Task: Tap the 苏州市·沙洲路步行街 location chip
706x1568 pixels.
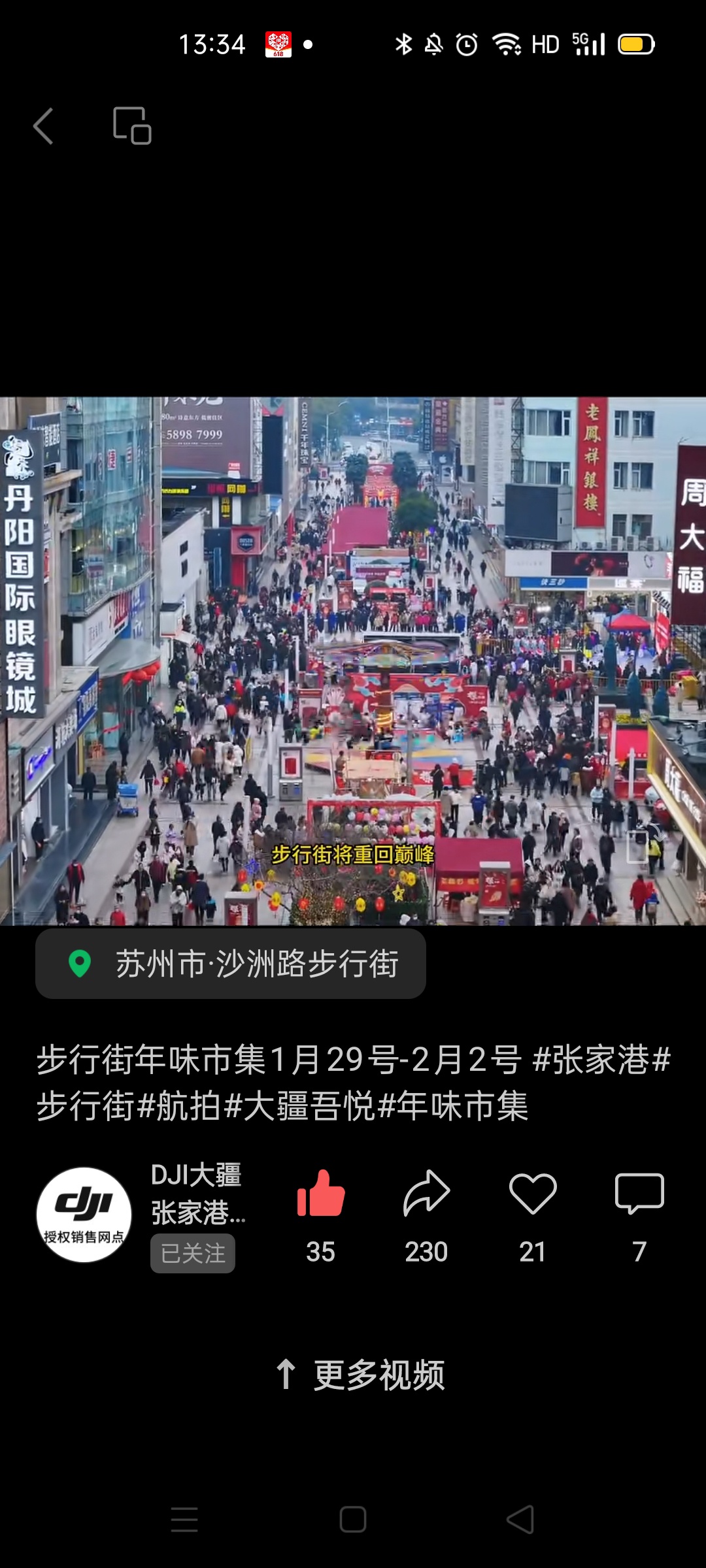Action: pos(230,964)
